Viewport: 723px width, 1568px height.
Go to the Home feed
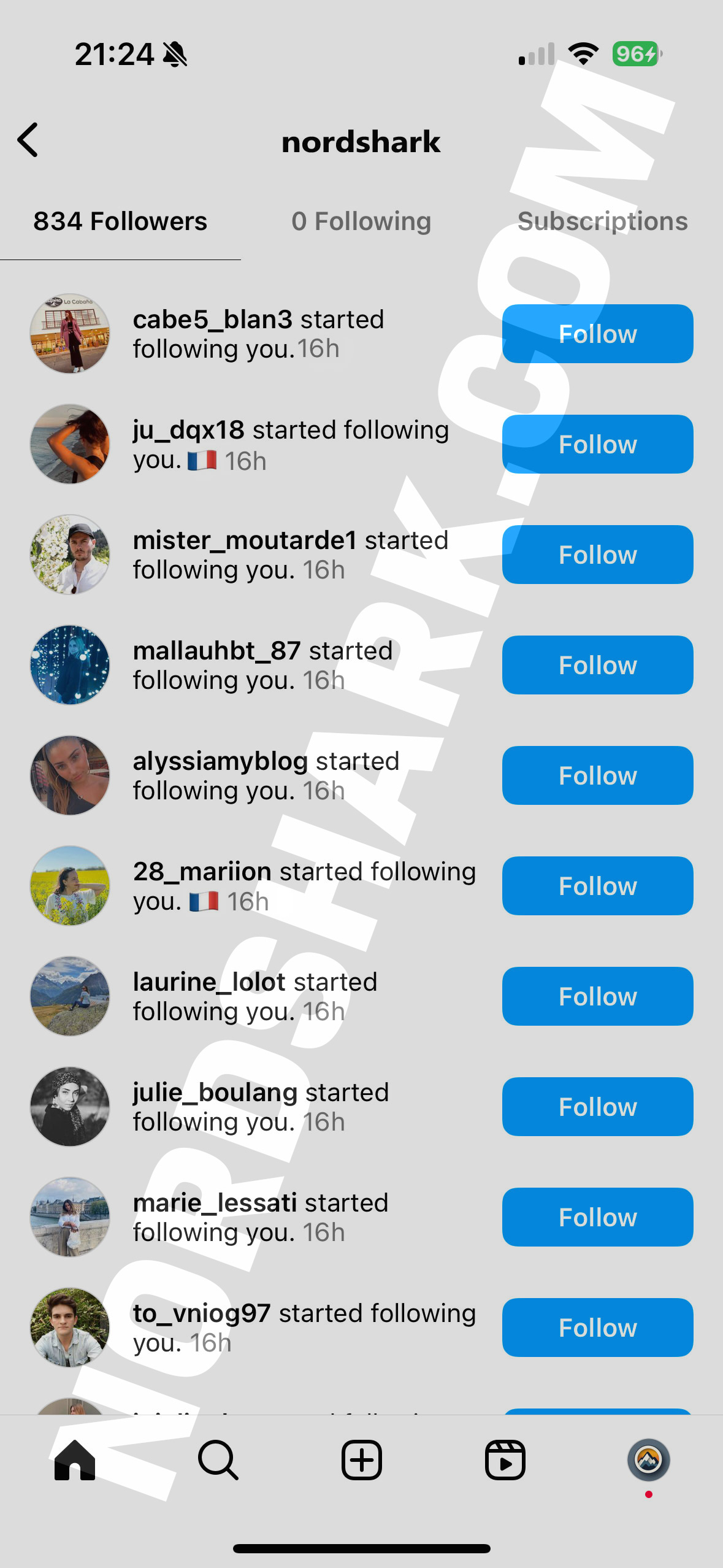click(x=75, y=1460)
